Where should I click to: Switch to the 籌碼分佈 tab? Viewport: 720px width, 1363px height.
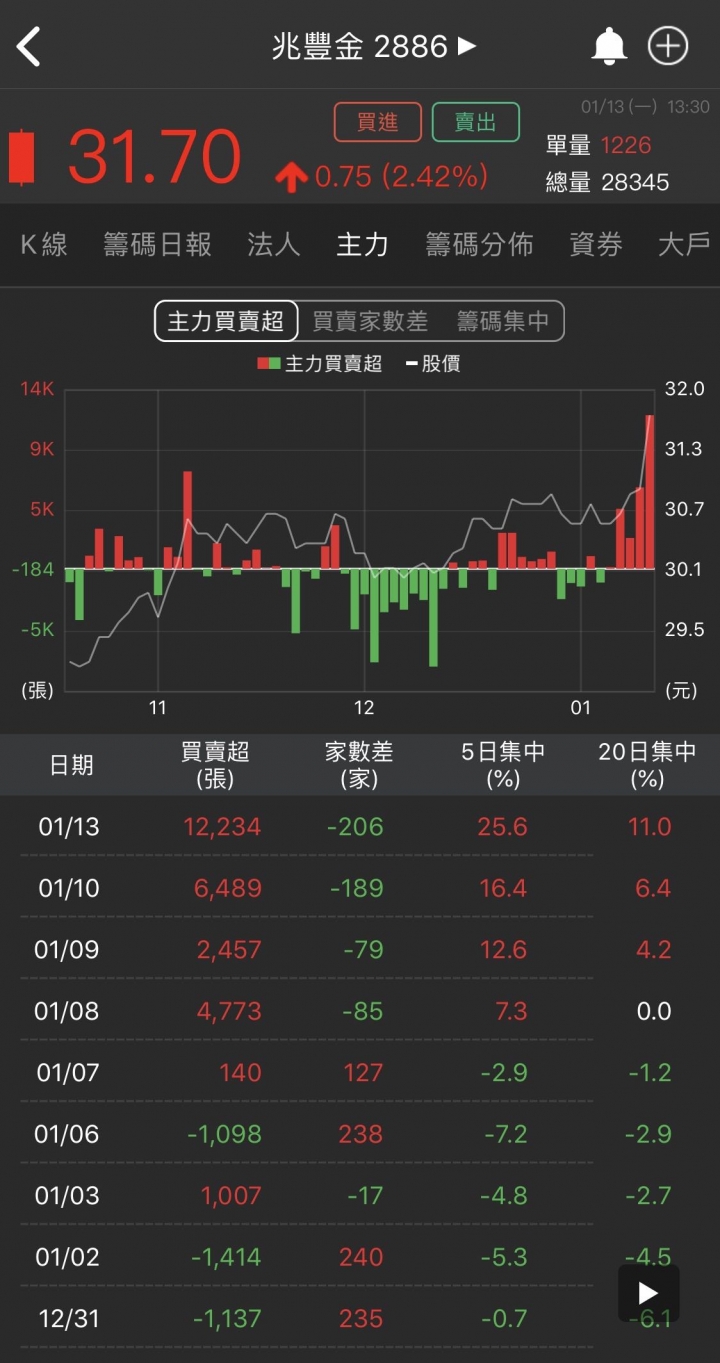click(479, 244)
